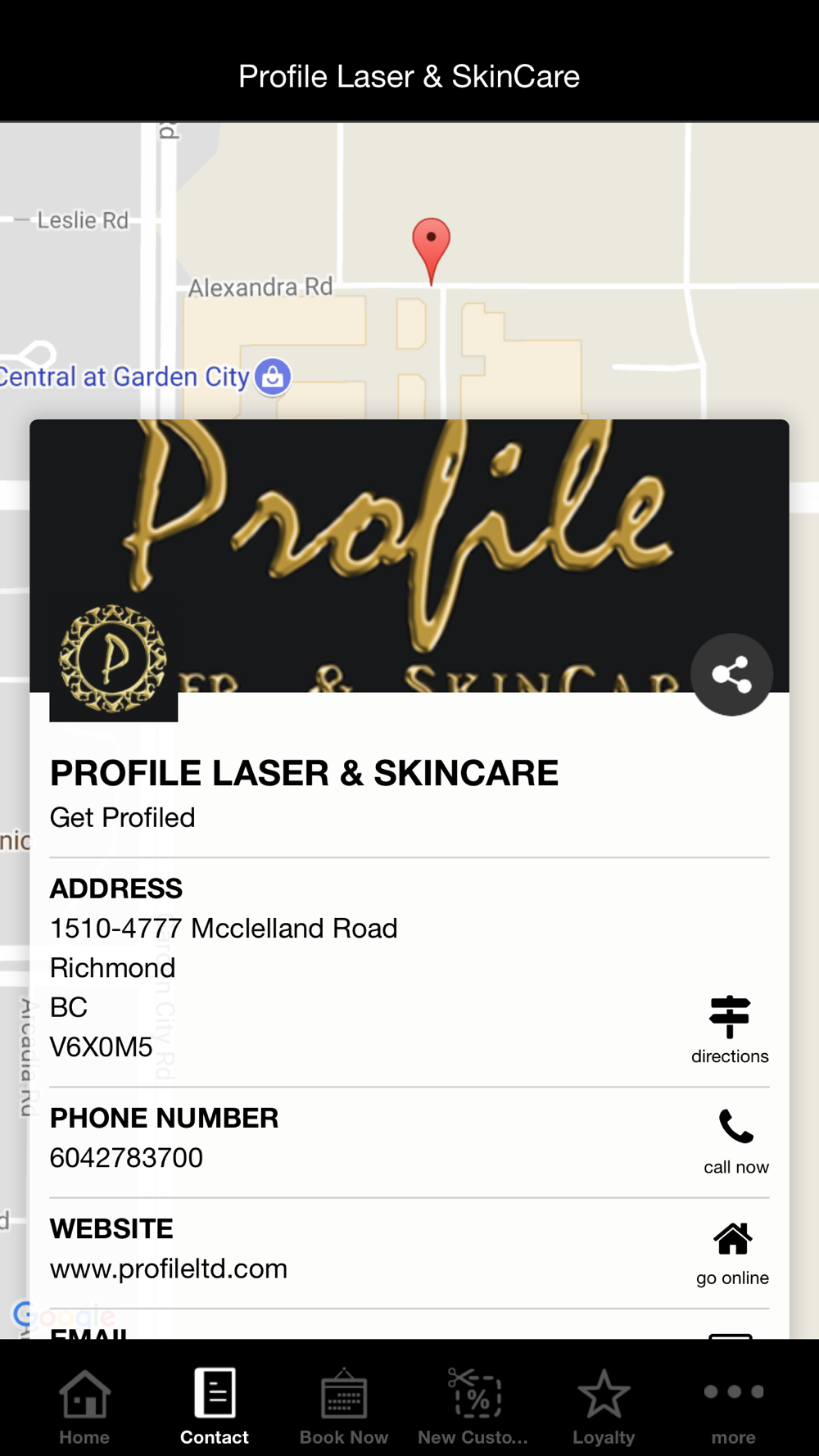Tap the share icon on the banner
The image size is (819, 1456).
tap(731, 675)
